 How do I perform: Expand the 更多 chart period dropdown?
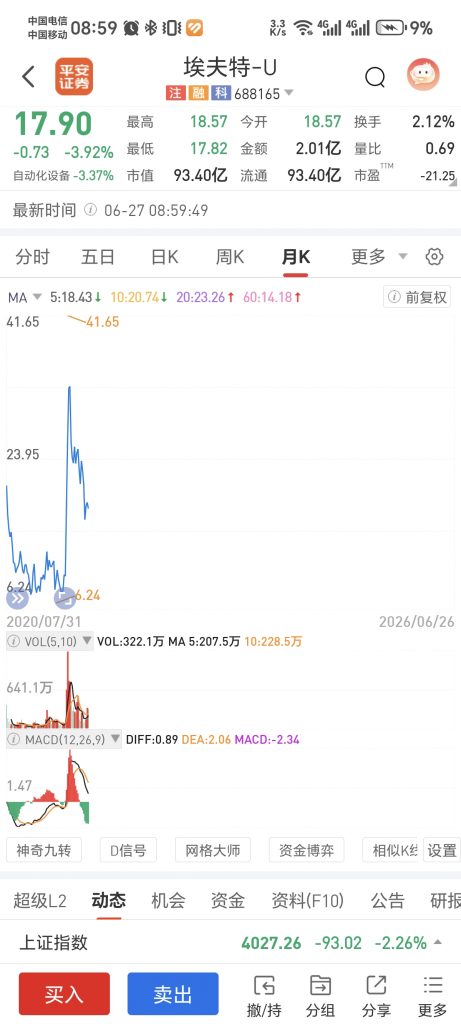pos(379,257)
